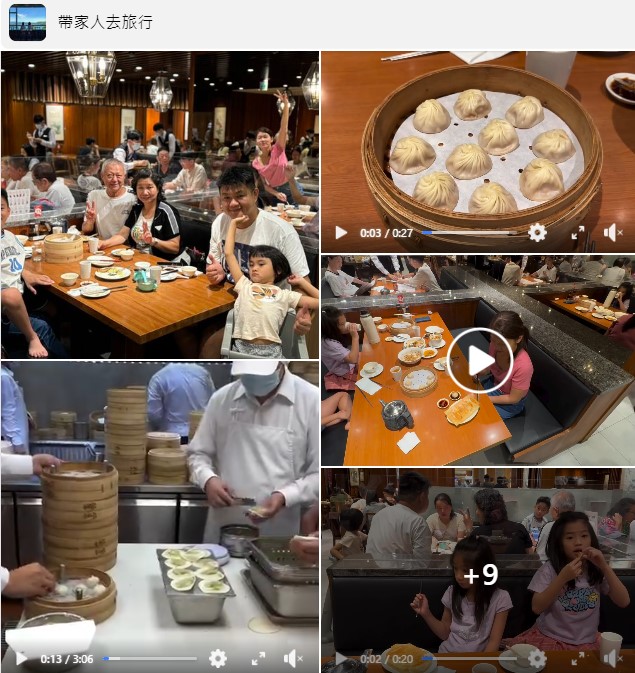Expand the 3:06 kitchen video to fullscreen
The height and width of the screenshot is (673, 635).
click(x=258, y=658)
